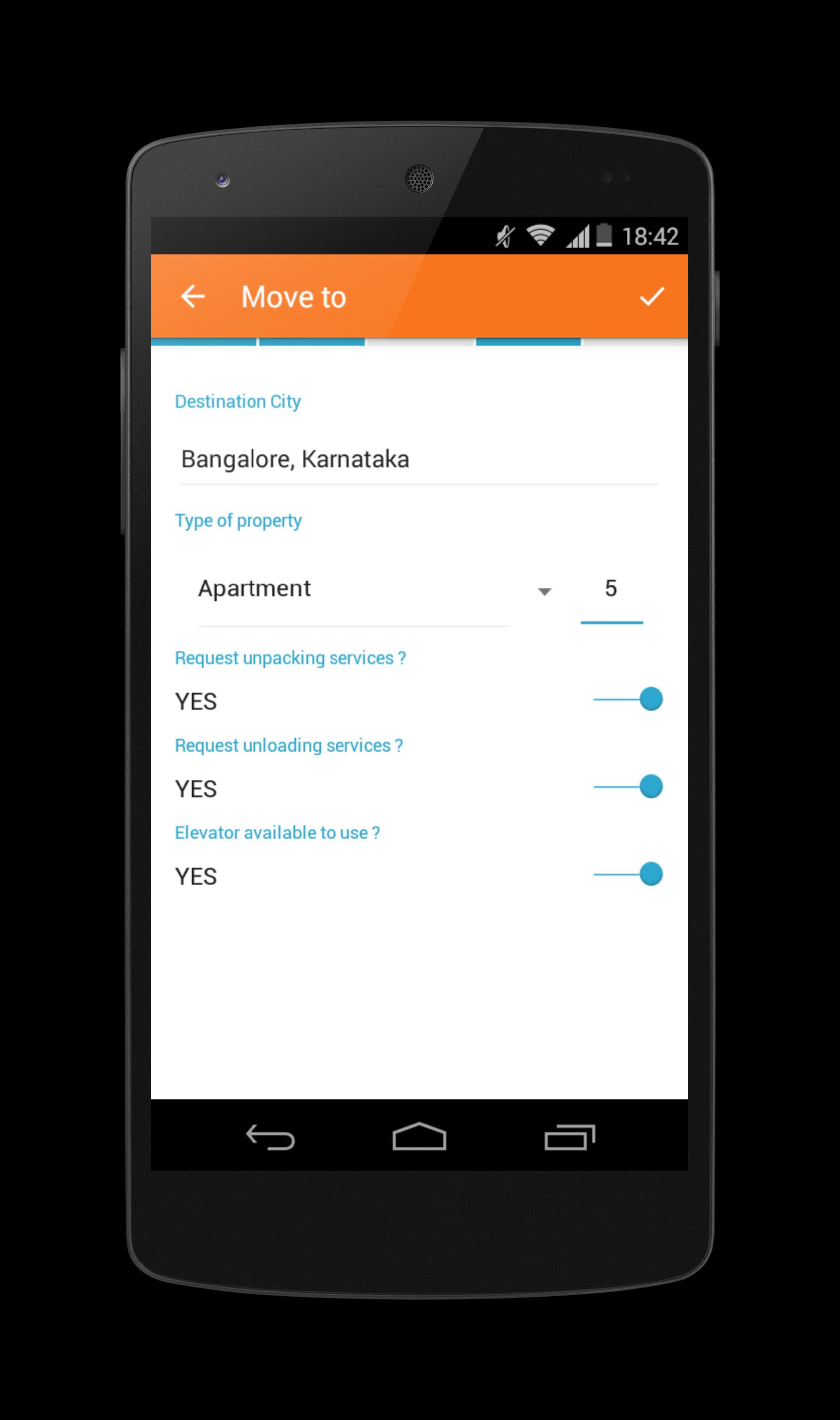Turn off unpacking services switch

coord(628,699)
